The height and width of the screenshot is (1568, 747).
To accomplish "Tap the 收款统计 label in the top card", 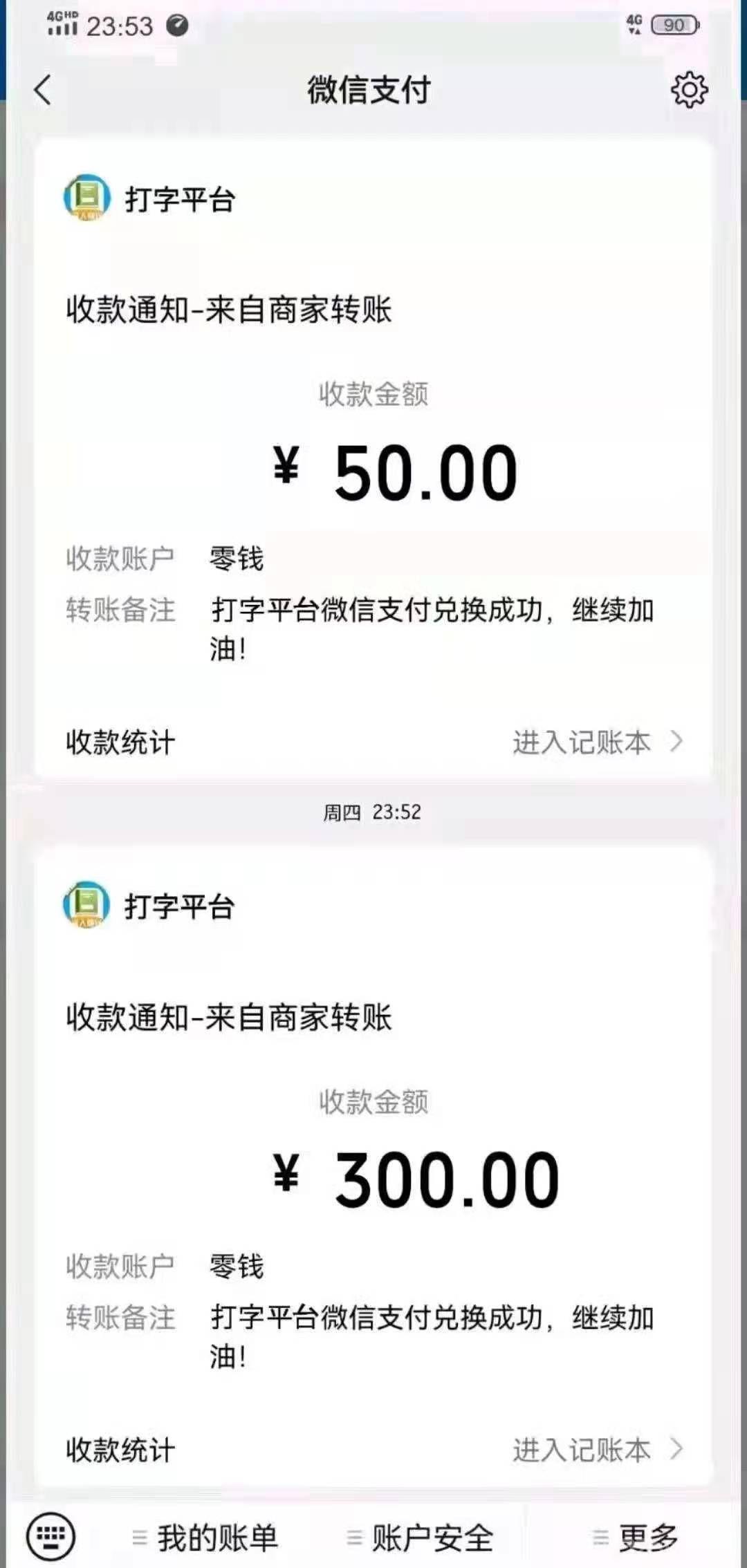I will point(119,742).
